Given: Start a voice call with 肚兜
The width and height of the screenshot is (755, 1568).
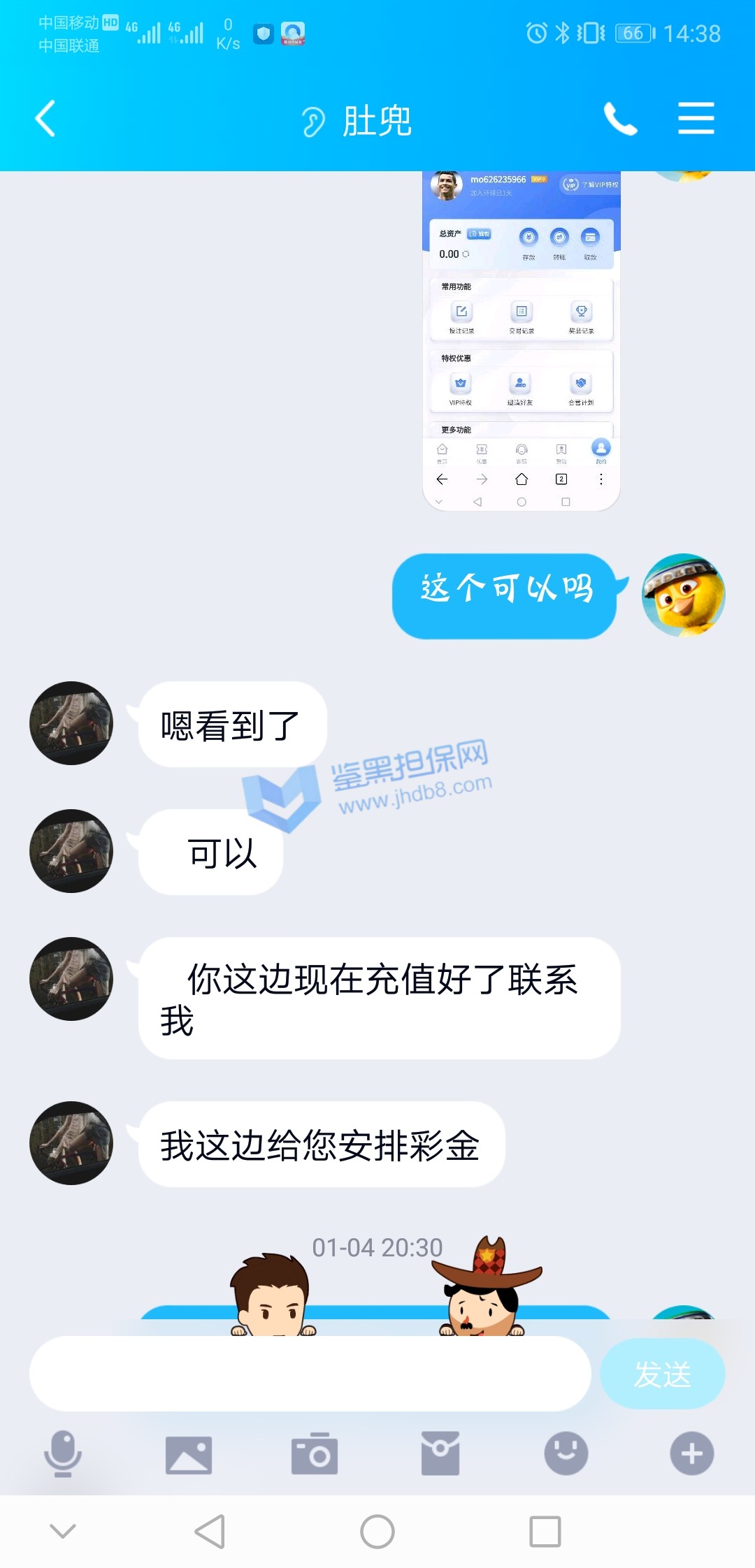Looking at the screenshot, I should pos(620,119).
